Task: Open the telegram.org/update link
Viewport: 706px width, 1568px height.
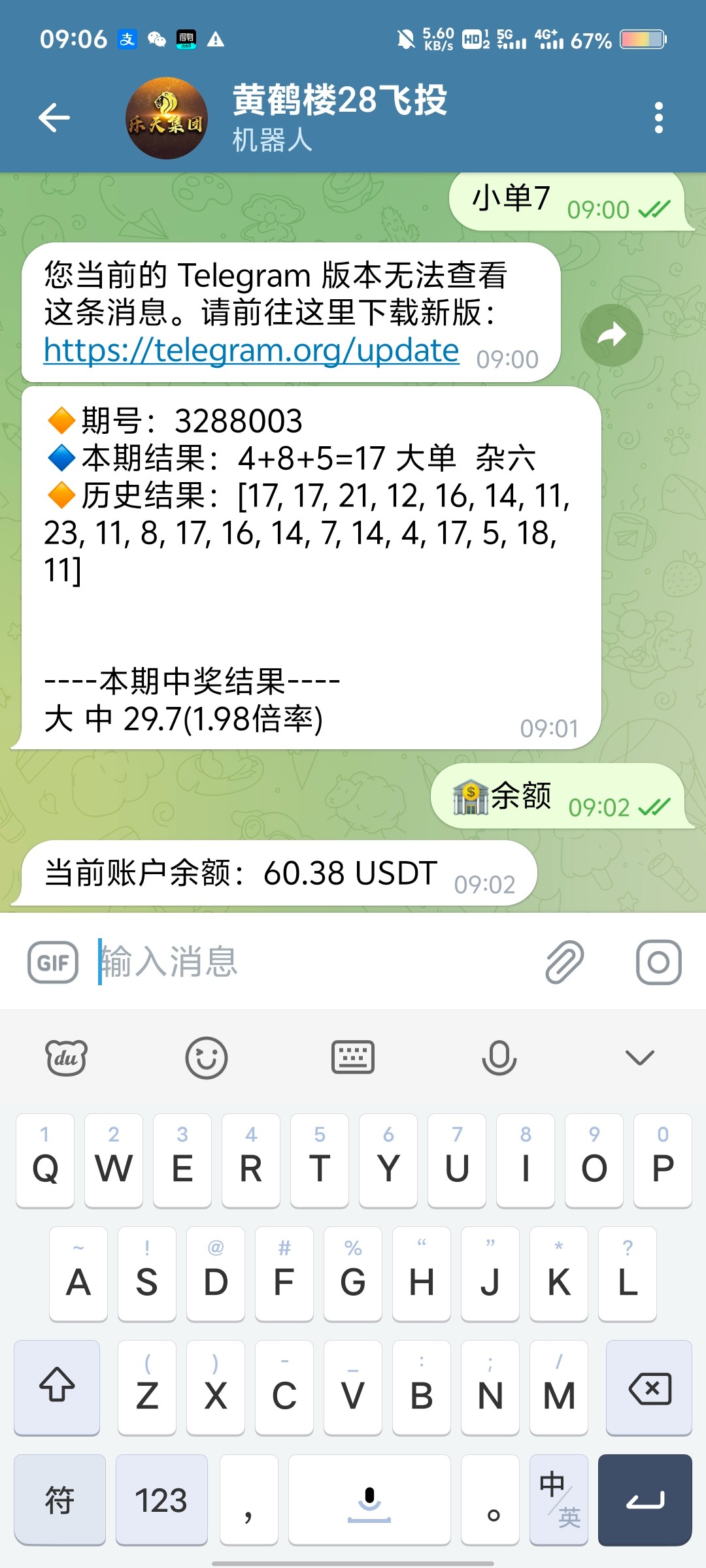Action: (251, 351)
